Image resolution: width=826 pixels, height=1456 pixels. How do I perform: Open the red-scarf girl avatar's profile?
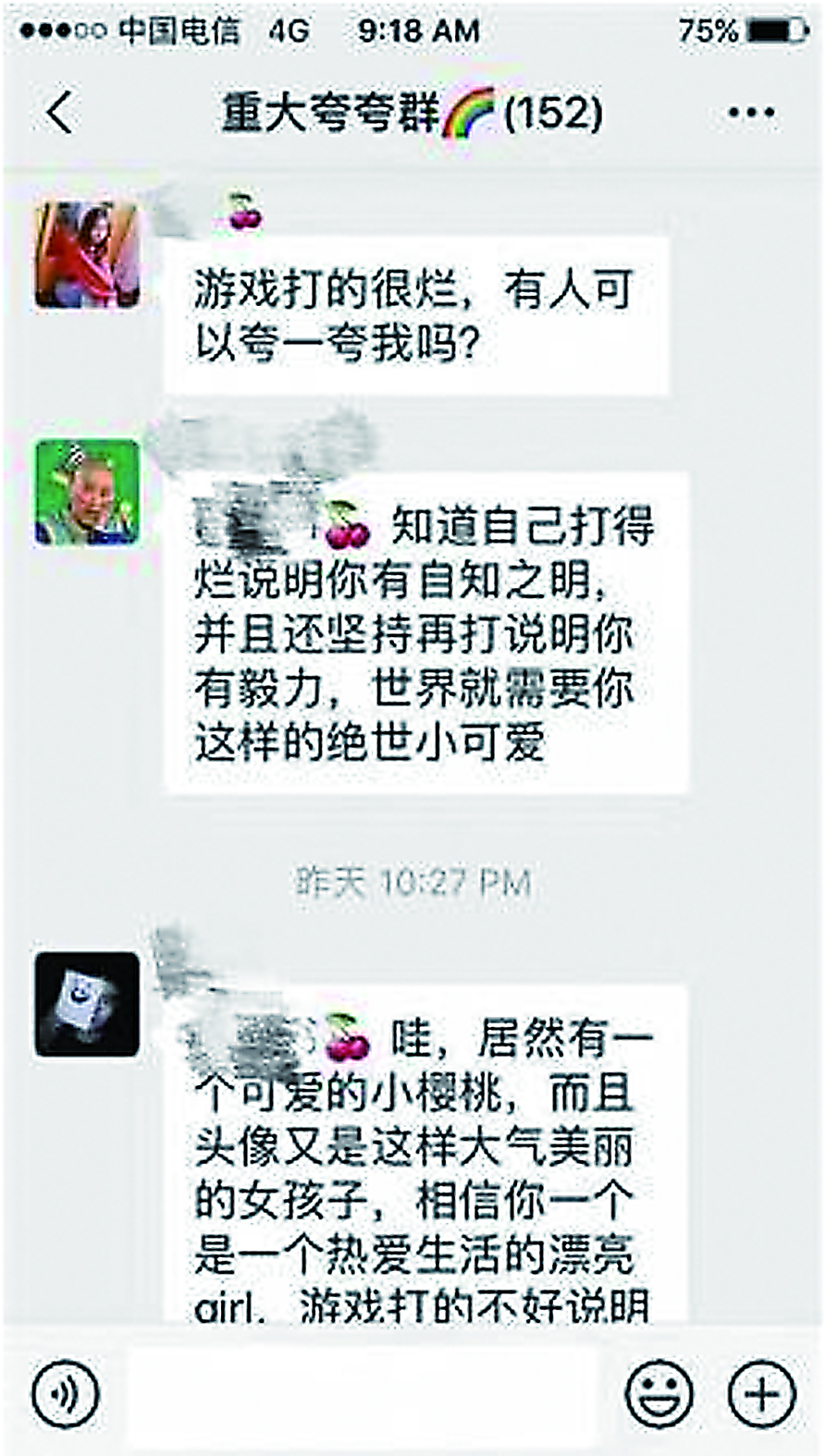pyautogui.click(x=88, y=256)
